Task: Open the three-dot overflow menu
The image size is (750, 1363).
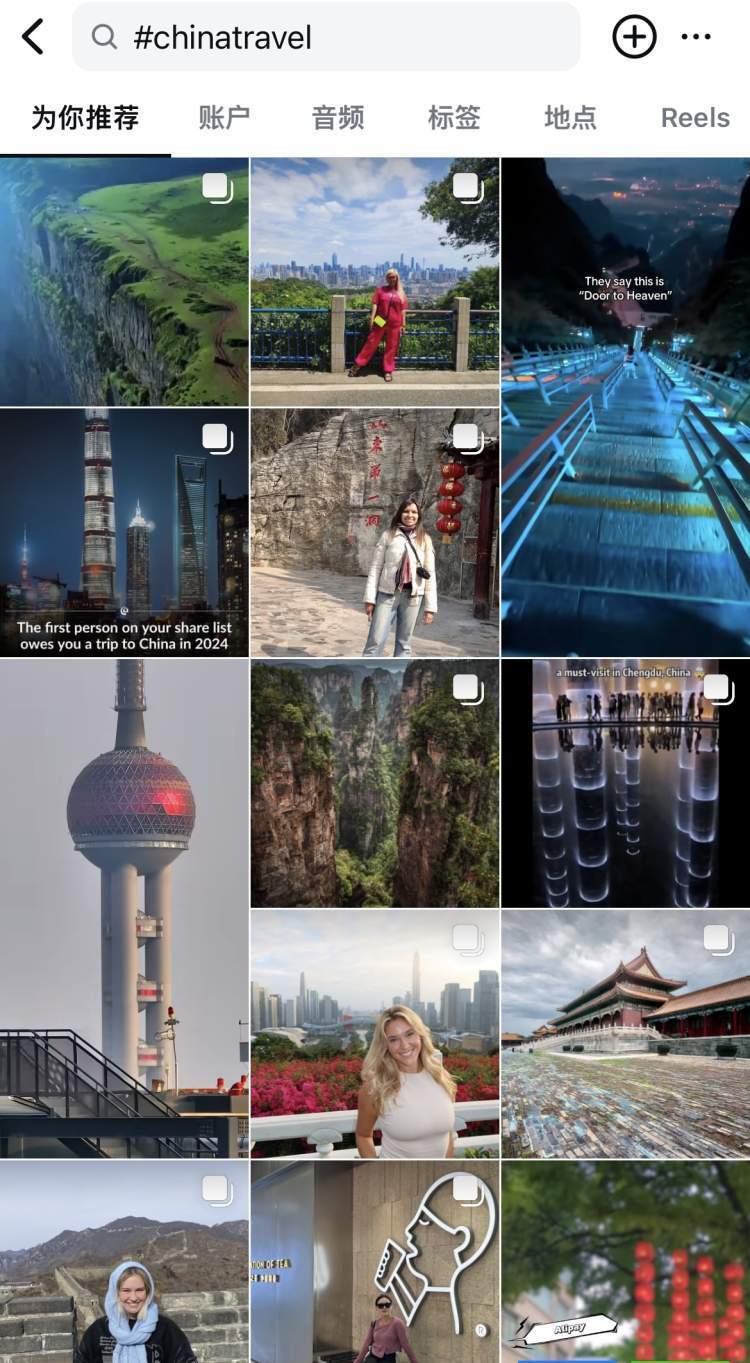Action: click(696, 38)
